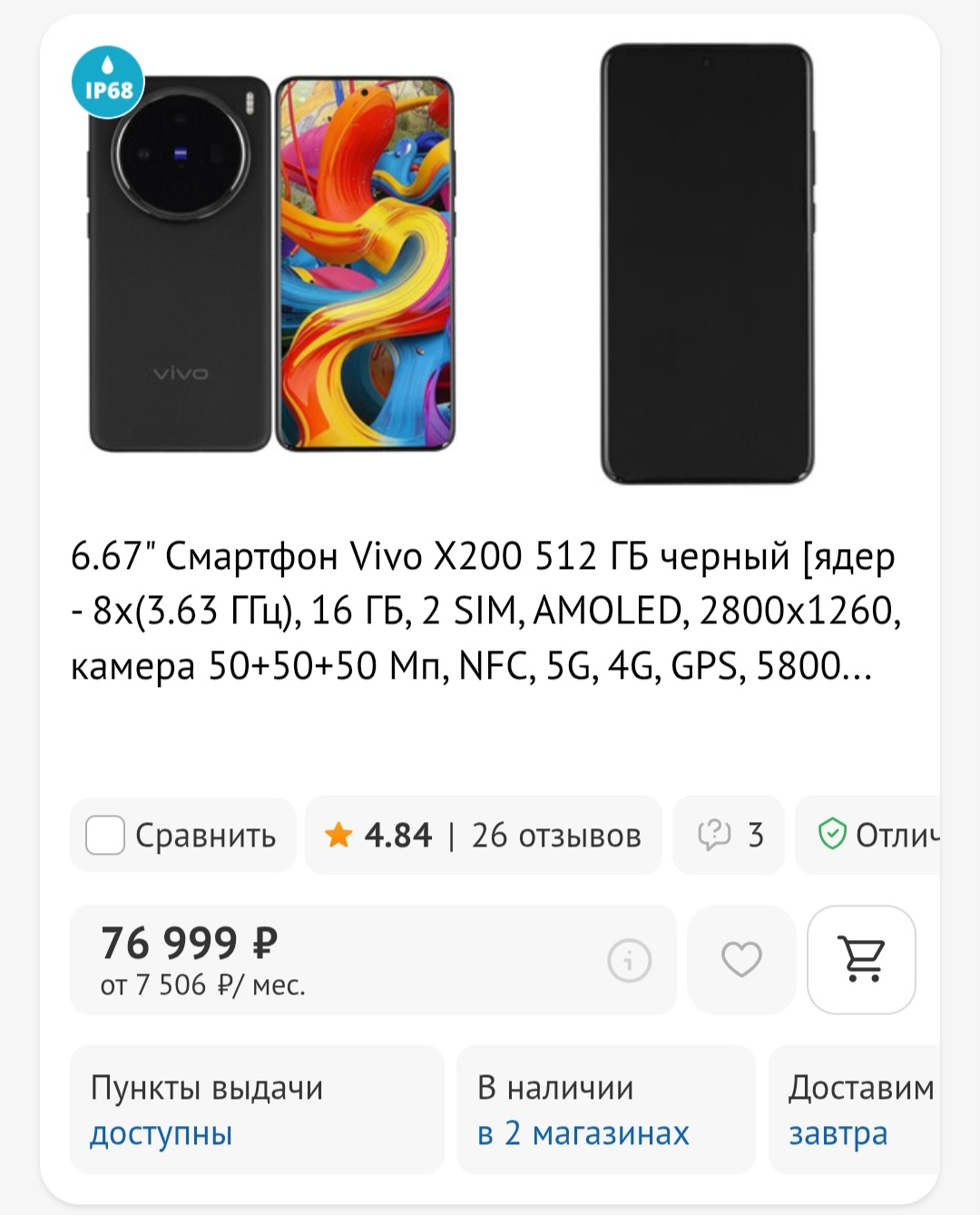Add the Vivo X200 to cart
The image size is (980, 1215).
pyautogui.click(x=861, y=959)
